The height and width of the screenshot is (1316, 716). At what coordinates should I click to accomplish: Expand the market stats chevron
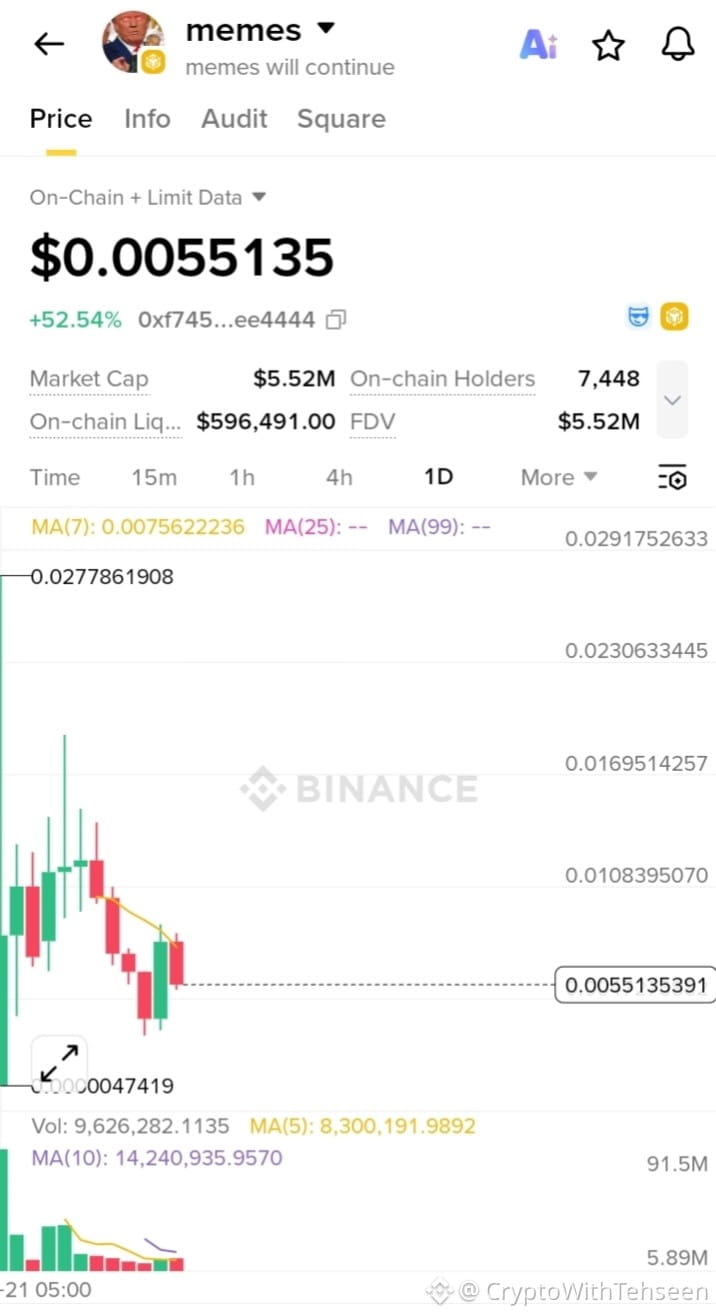pyautogui.click(x=672, y=400)
